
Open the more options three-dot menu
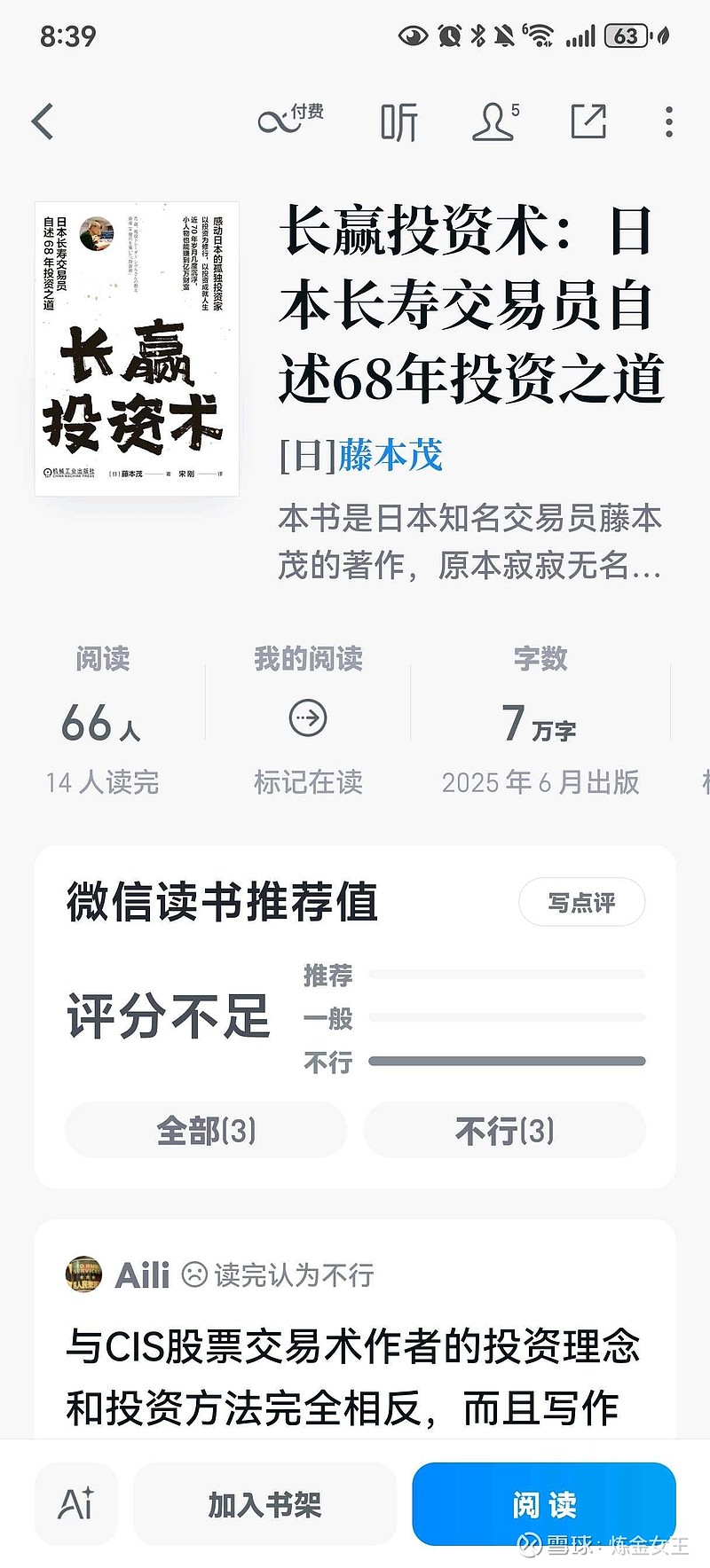click(667, 122)
